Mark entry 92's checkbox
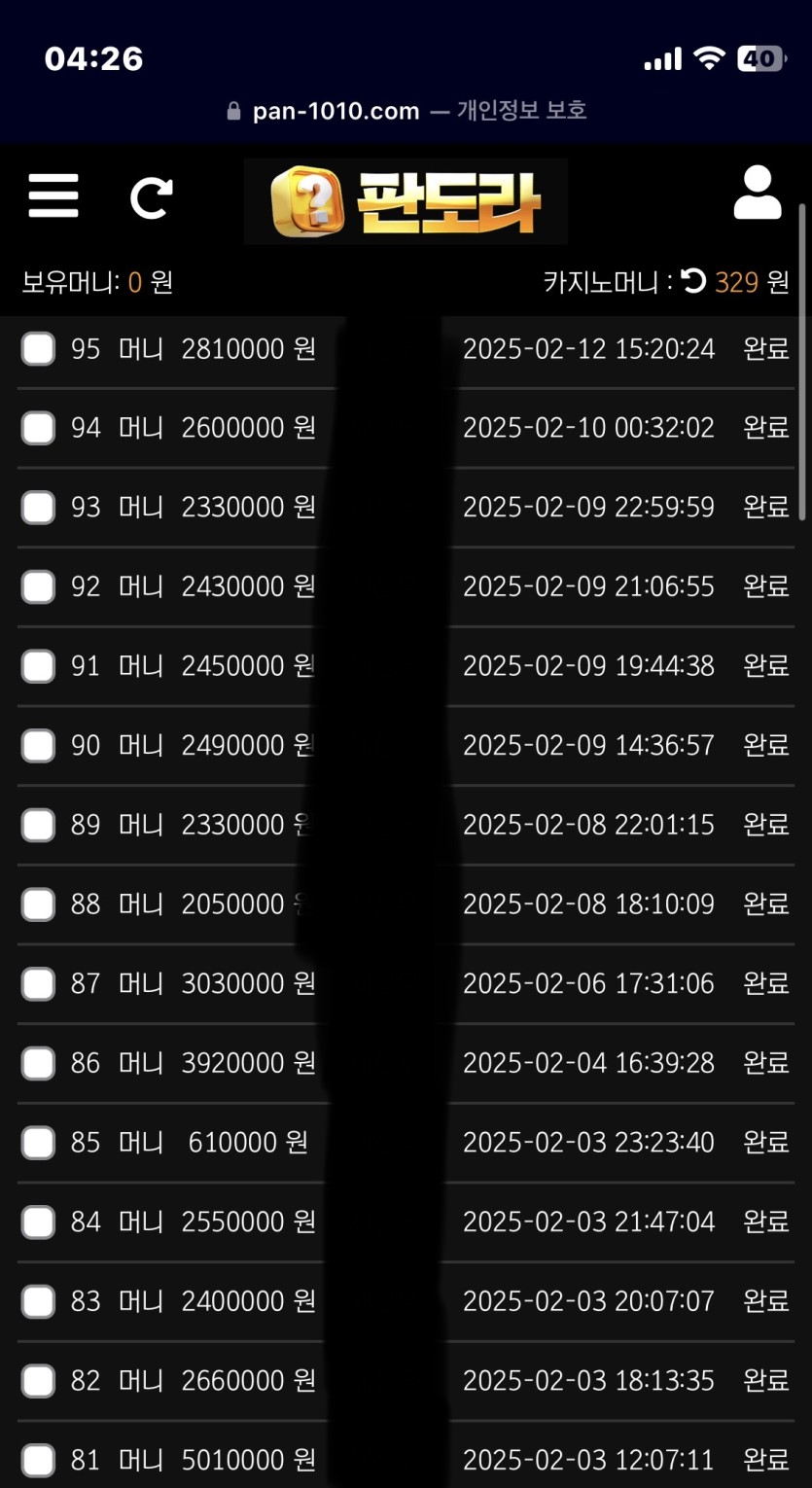This screenshot has width=812, height=1488. (38, 586)
